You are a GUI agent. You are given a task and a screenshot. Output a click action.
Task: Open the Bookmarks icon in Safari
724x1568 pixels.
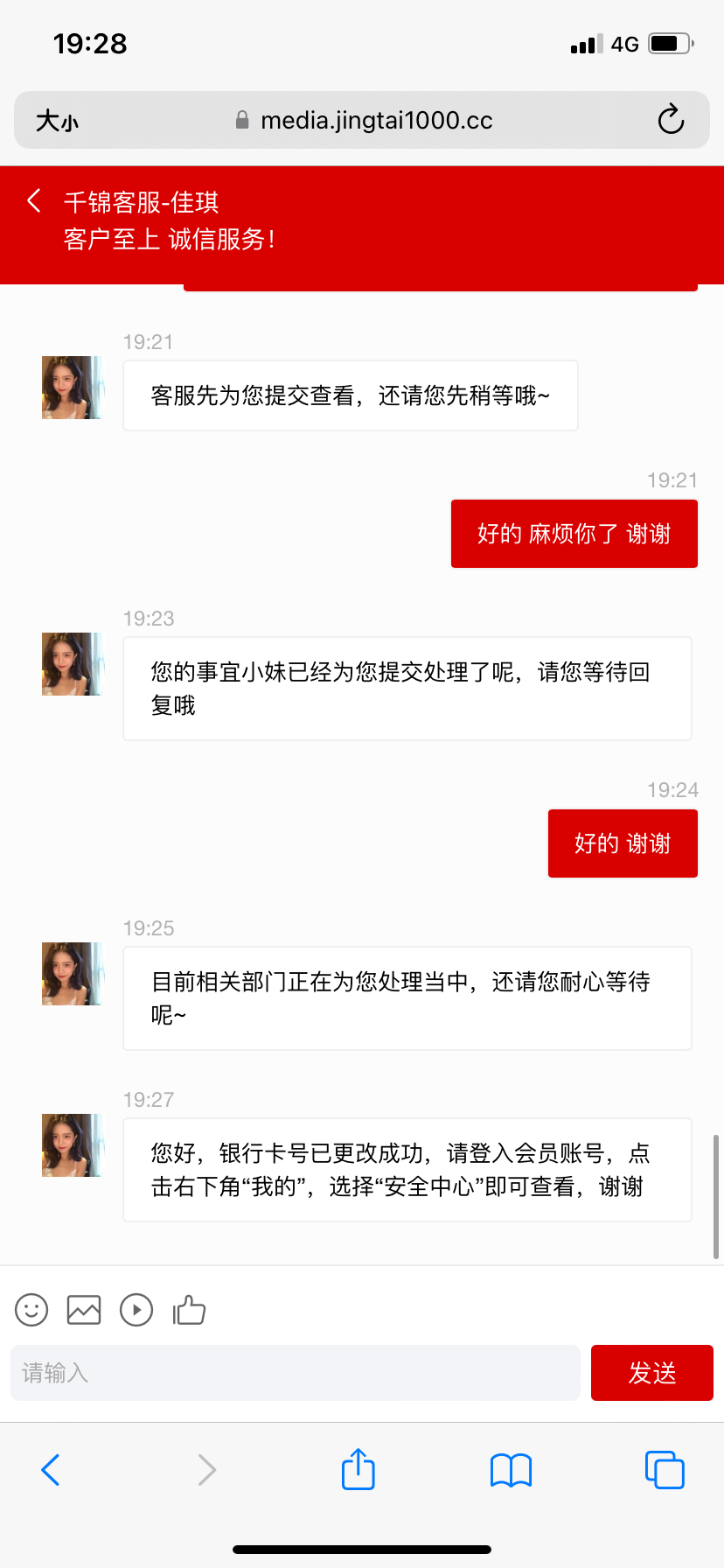(511, 1470)
